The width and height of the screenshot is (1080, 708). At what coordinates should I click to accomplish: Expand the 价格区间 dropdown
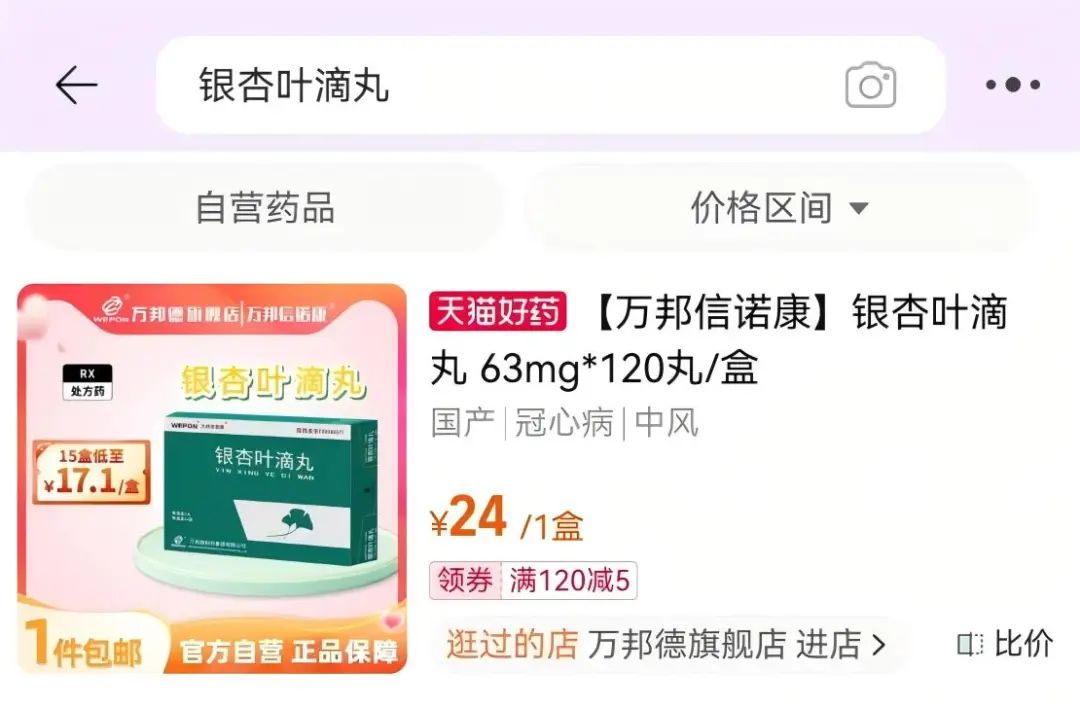[x=780, y=208]
